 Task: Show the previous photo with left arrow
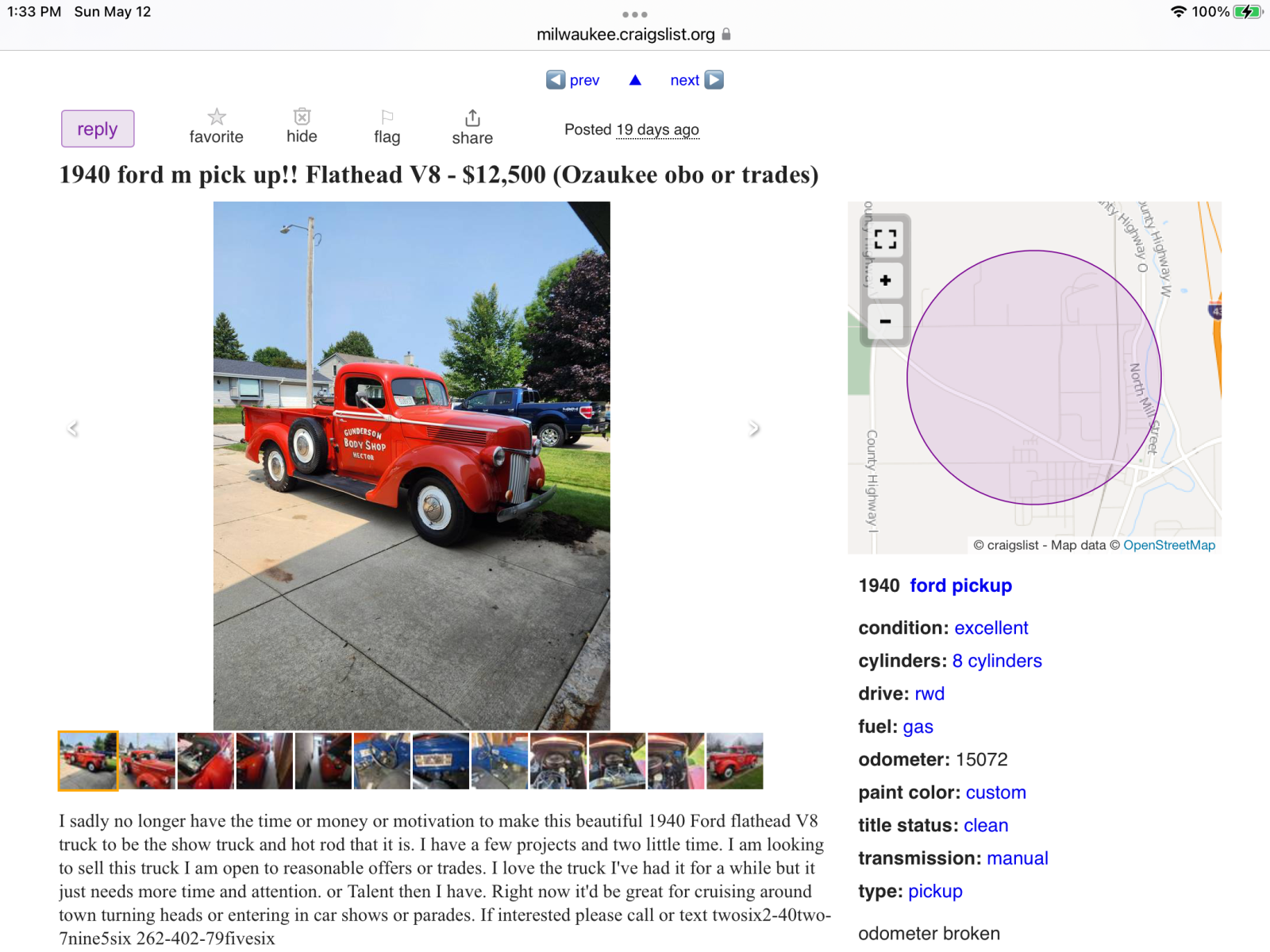(73, 428)
